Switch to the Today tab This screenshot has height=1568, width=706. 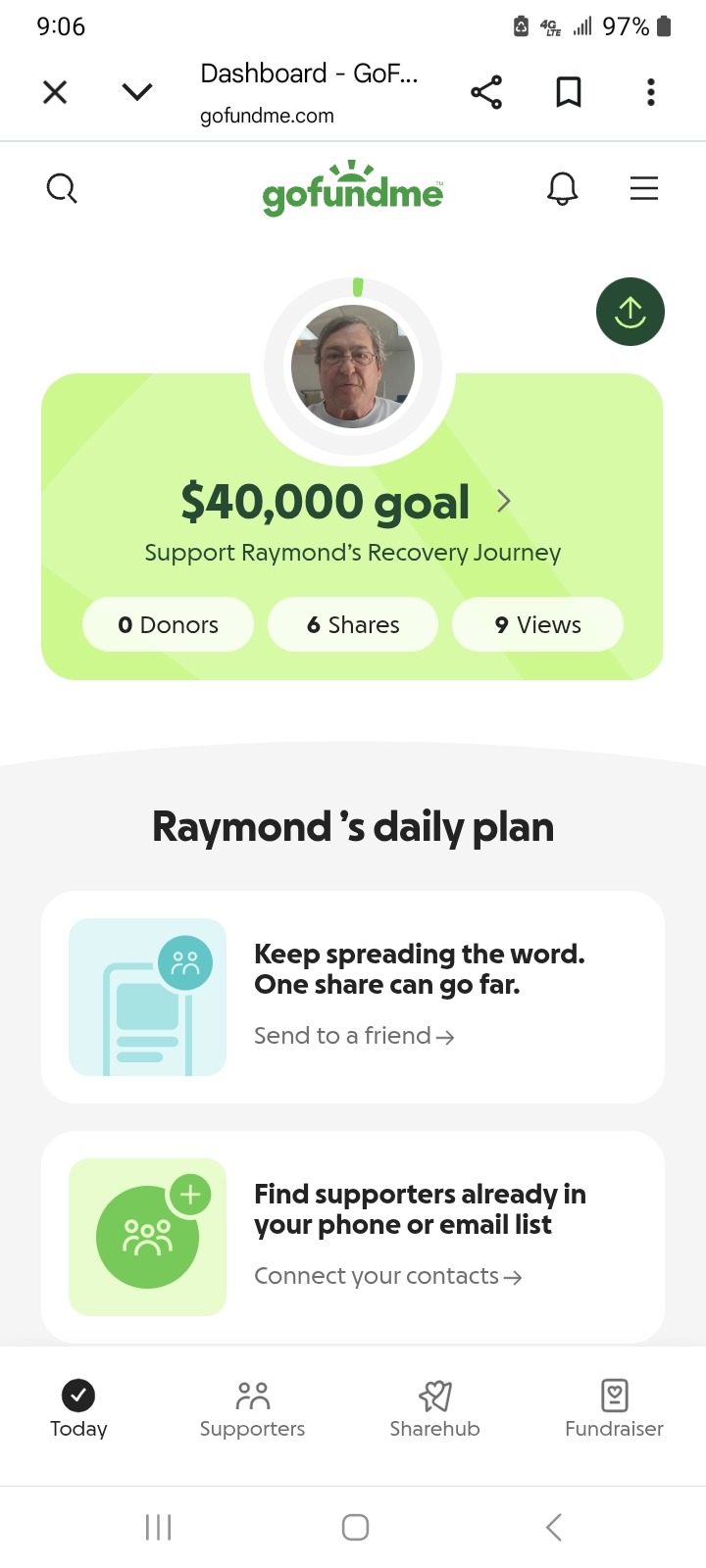(x=78, y=1407)
